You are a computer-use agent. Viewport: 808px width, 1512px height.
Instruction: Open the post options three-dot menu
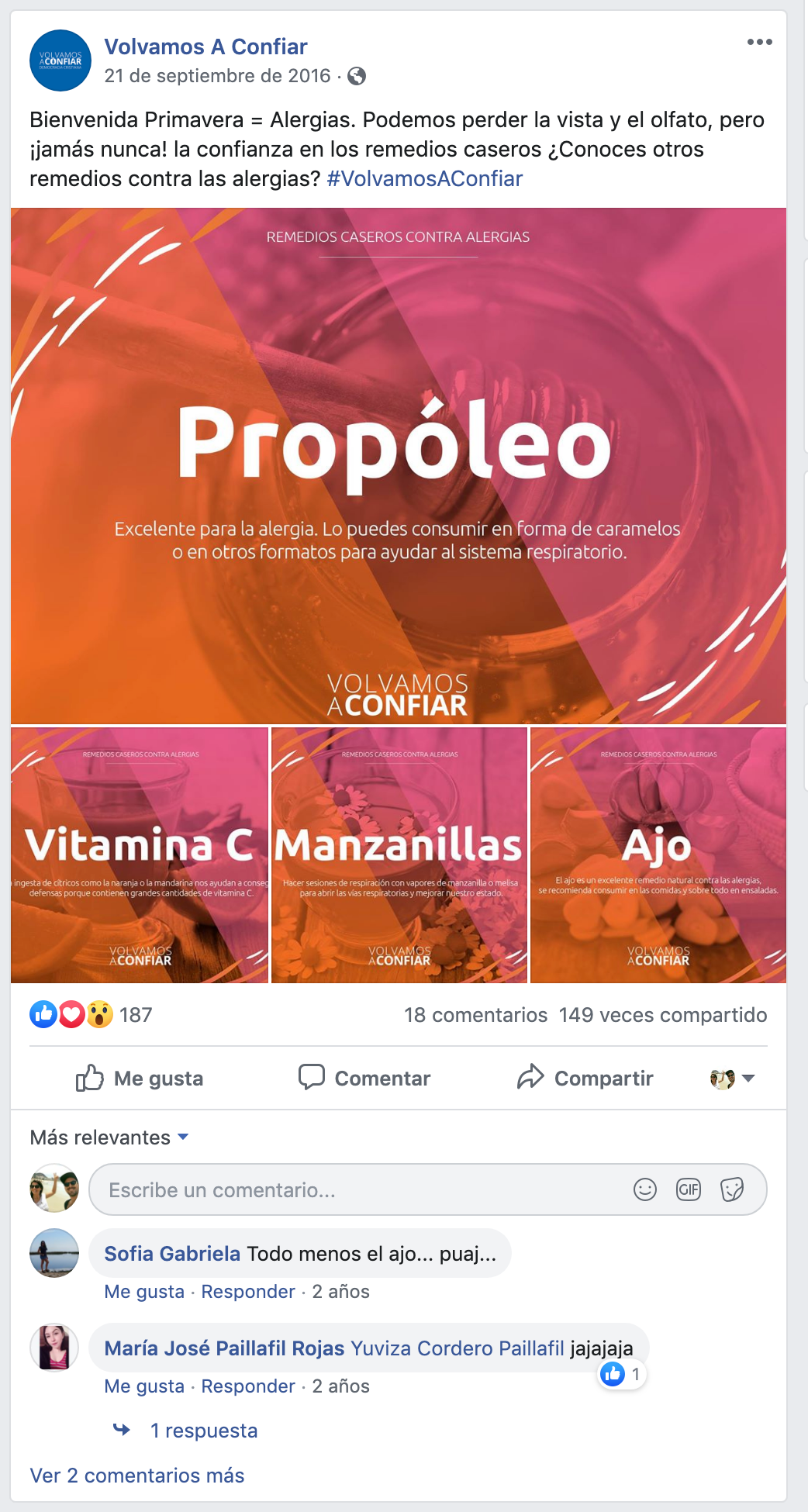[x=759, y=42]
